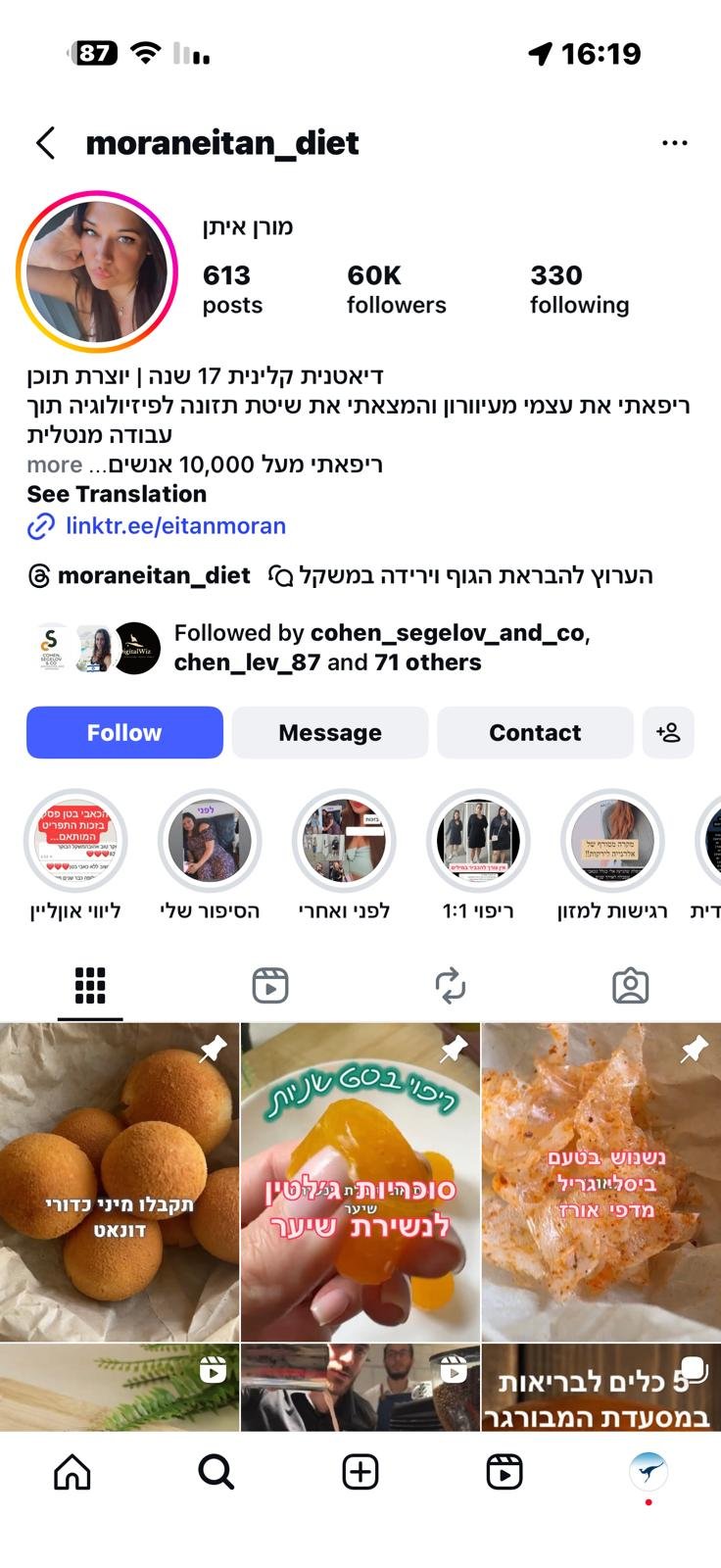View the profile picture story
Screen dimensions: 721x1568
(x=97, y=272)
